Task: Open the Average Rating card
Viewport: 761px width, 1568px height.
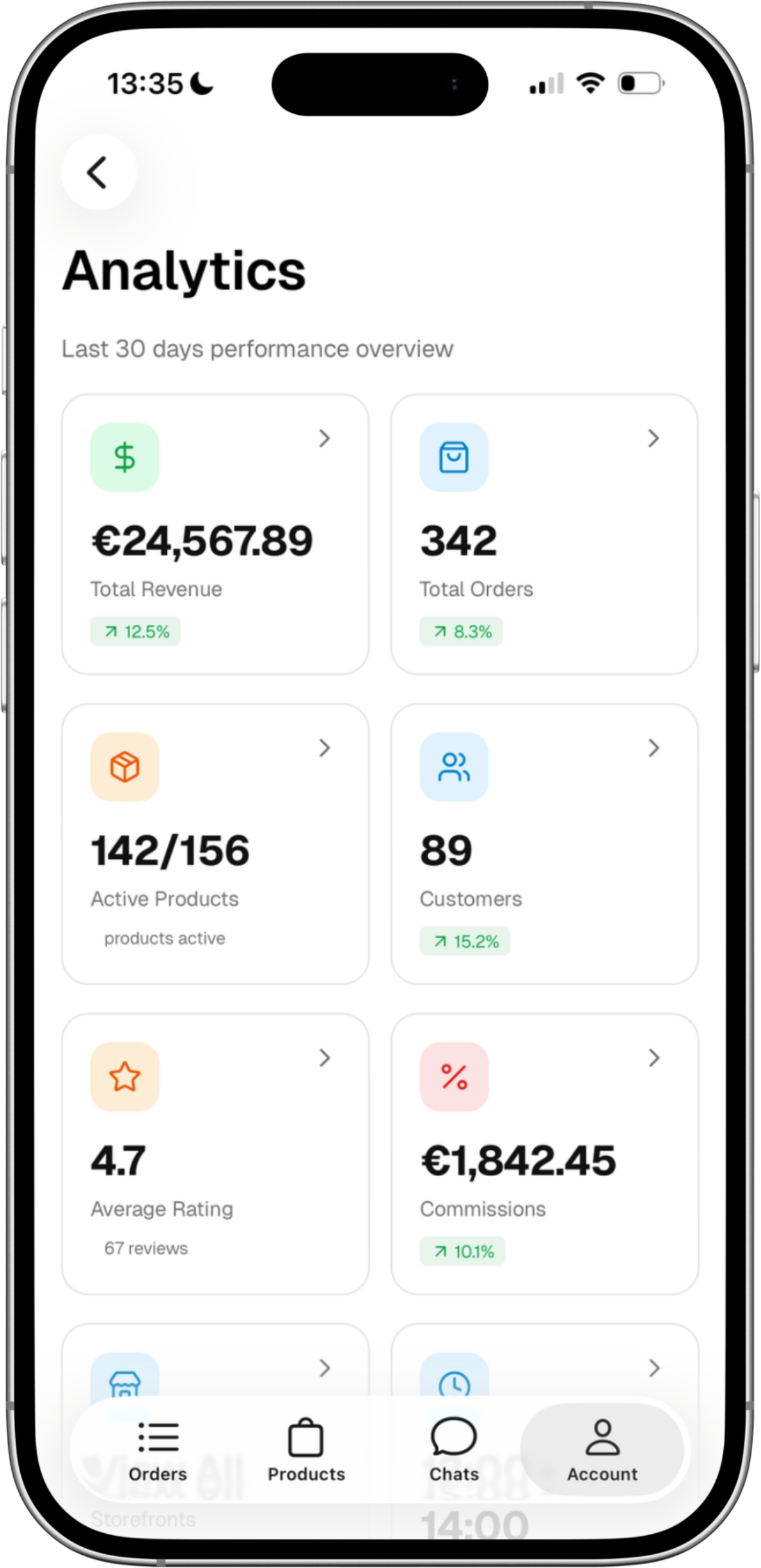Action: (215, 1153)
